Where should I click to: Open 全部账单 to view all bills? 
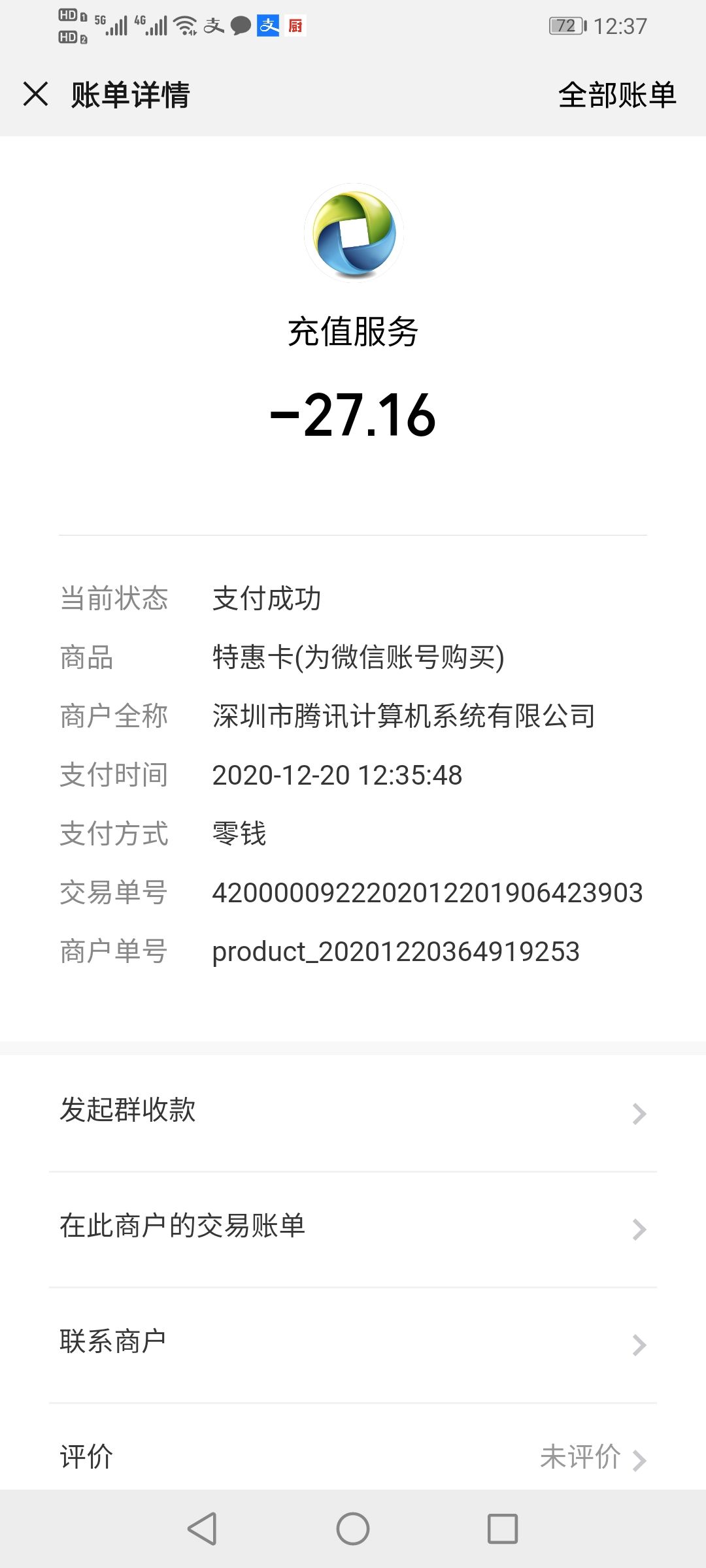pos(617,95)
